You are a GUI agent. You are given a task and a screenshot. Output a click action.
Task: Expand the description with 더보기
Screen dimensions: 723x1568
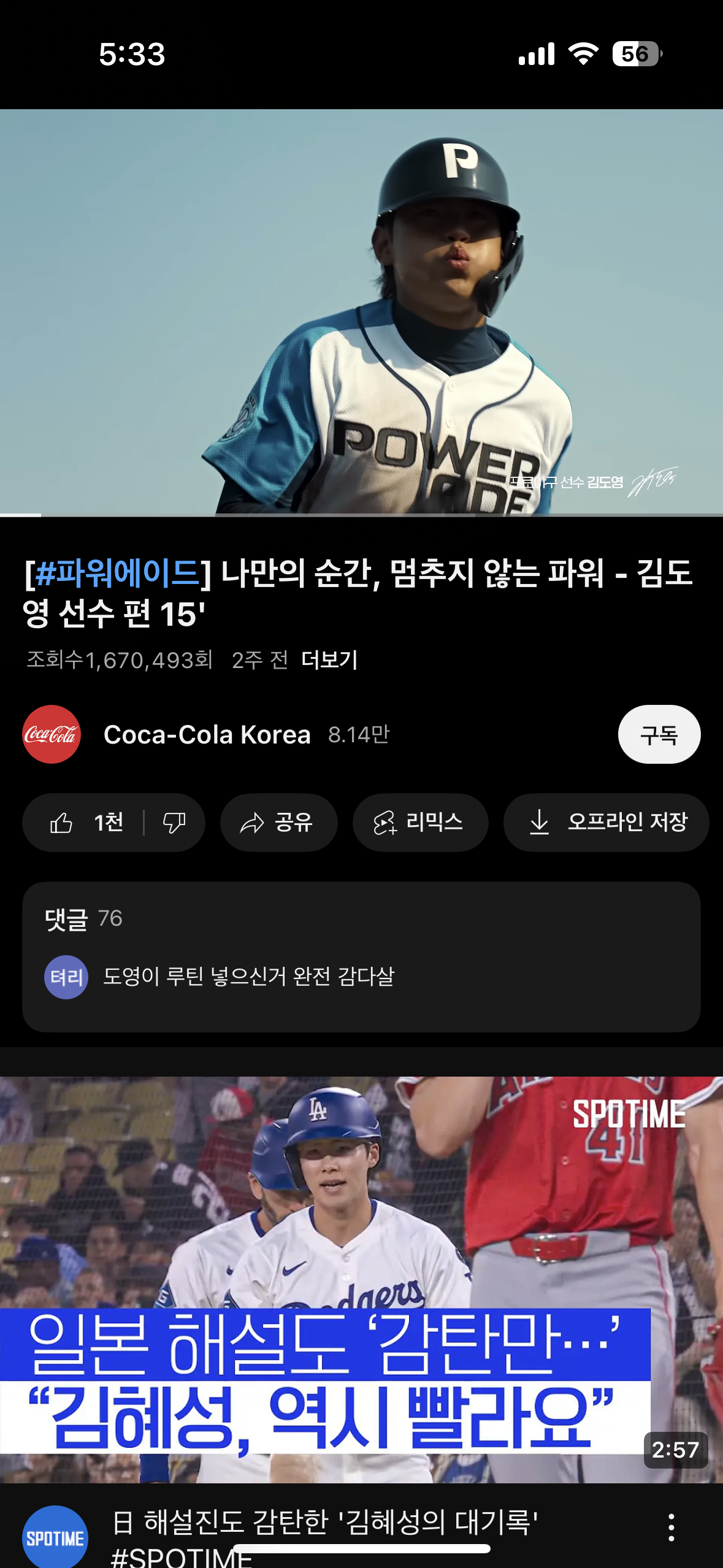(329, 660)
